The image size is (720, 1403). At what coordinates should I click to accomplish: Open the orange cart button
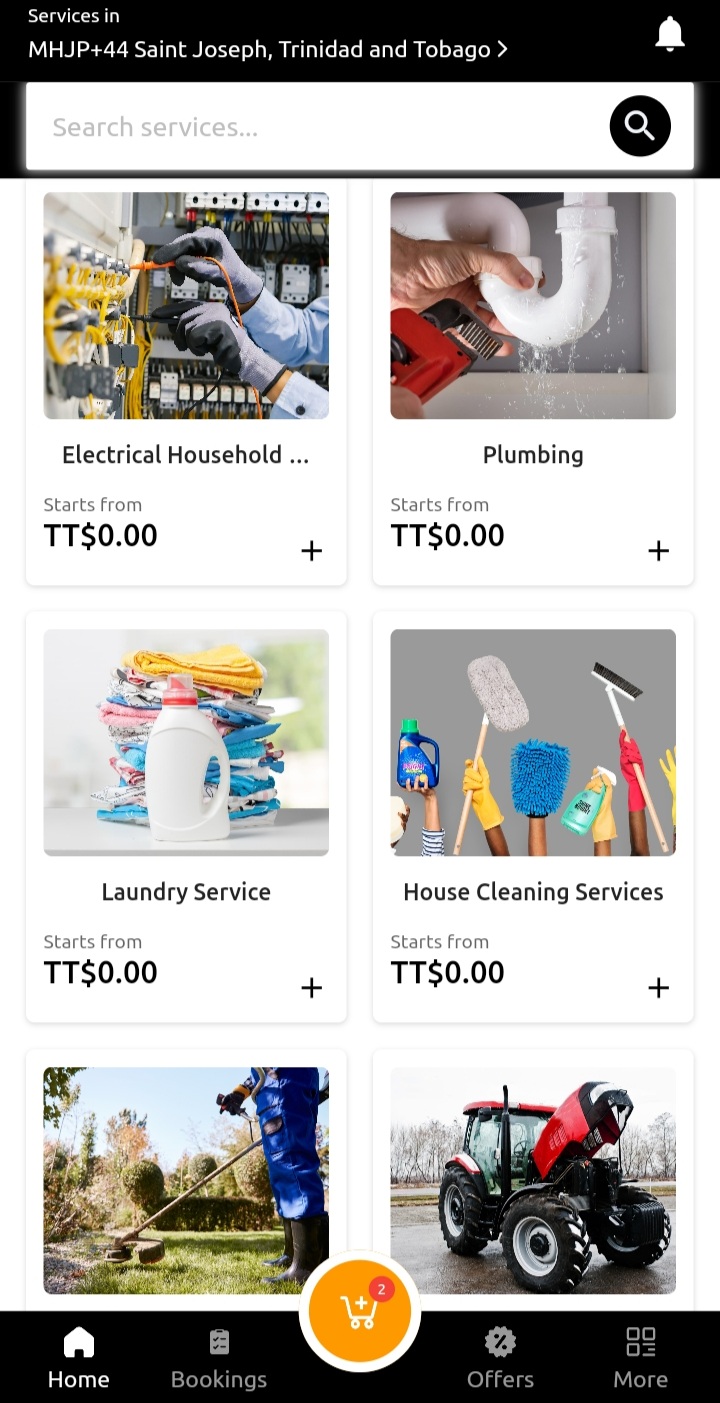(360, 1311)
